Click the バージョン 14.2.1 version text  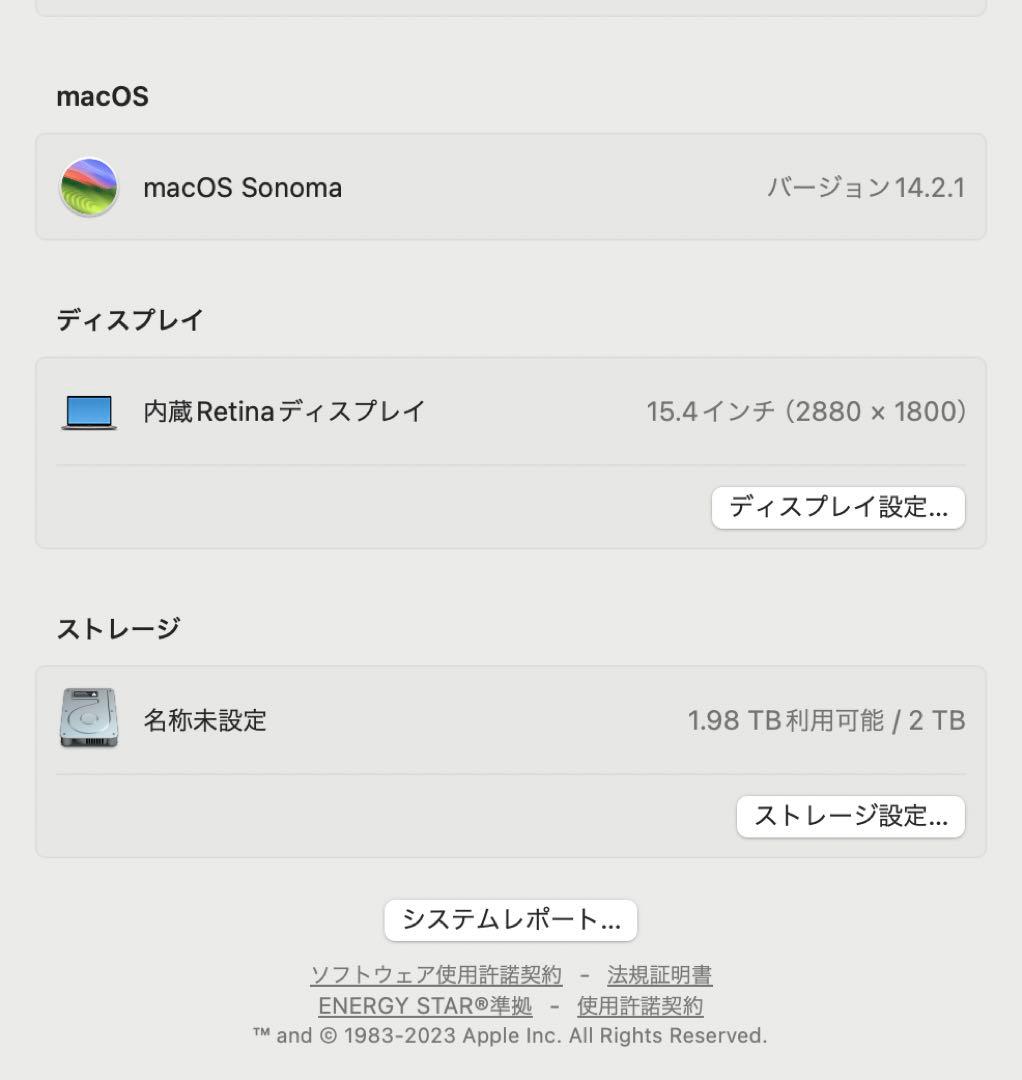pos(866,187)
